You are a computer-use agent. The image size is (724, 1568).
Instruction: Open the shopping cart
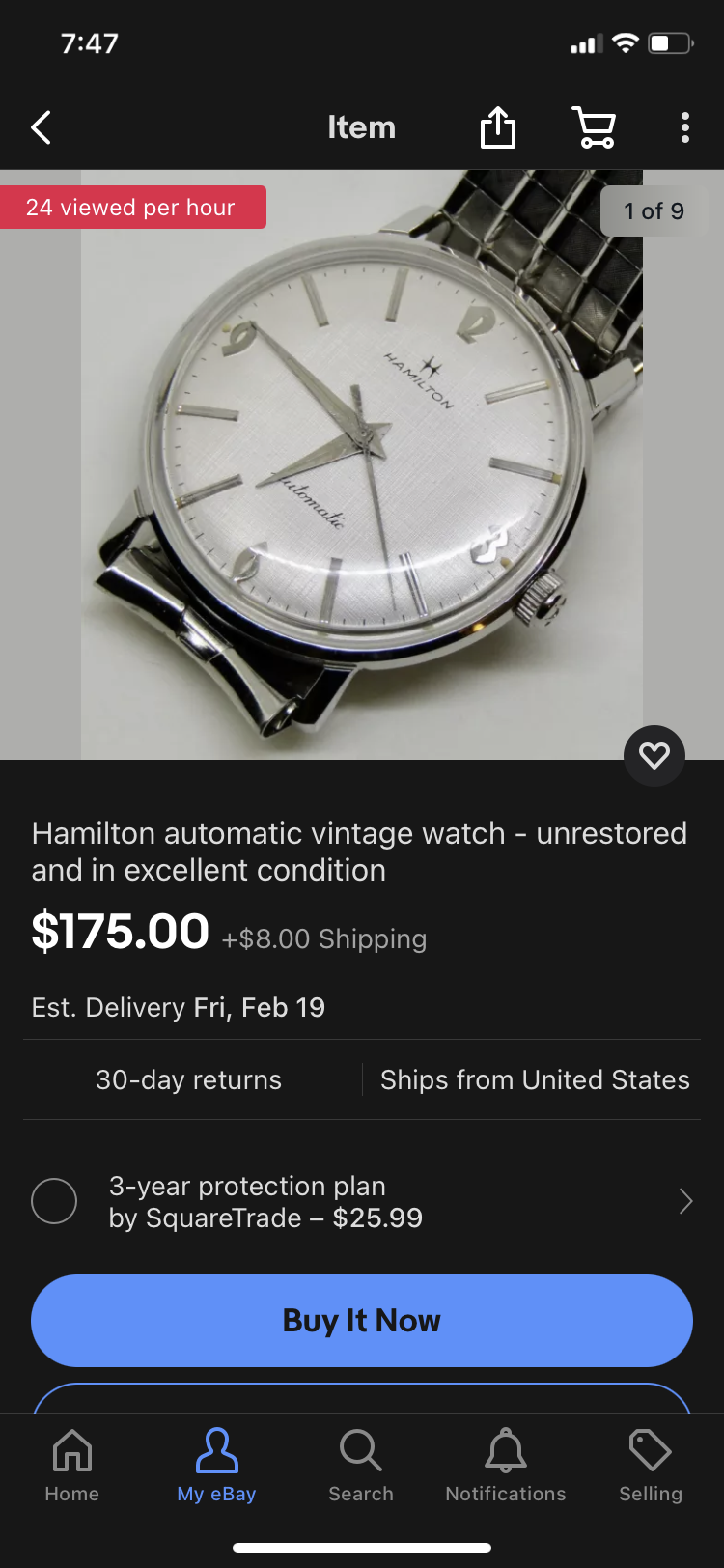pyautogui.click(x=594, y=127)
